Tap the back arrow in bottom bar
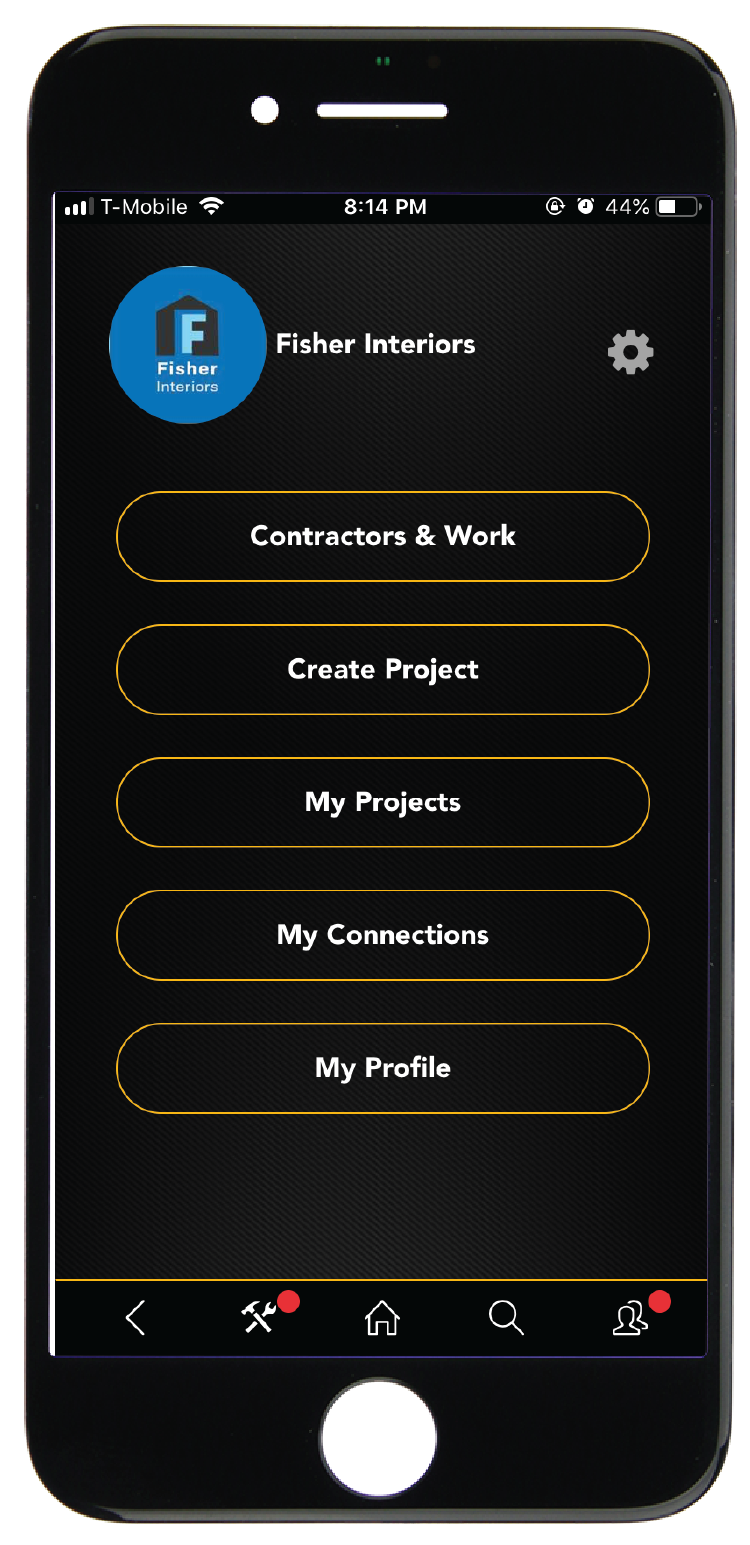The image size is (750, 1545). click(136, 1318)
